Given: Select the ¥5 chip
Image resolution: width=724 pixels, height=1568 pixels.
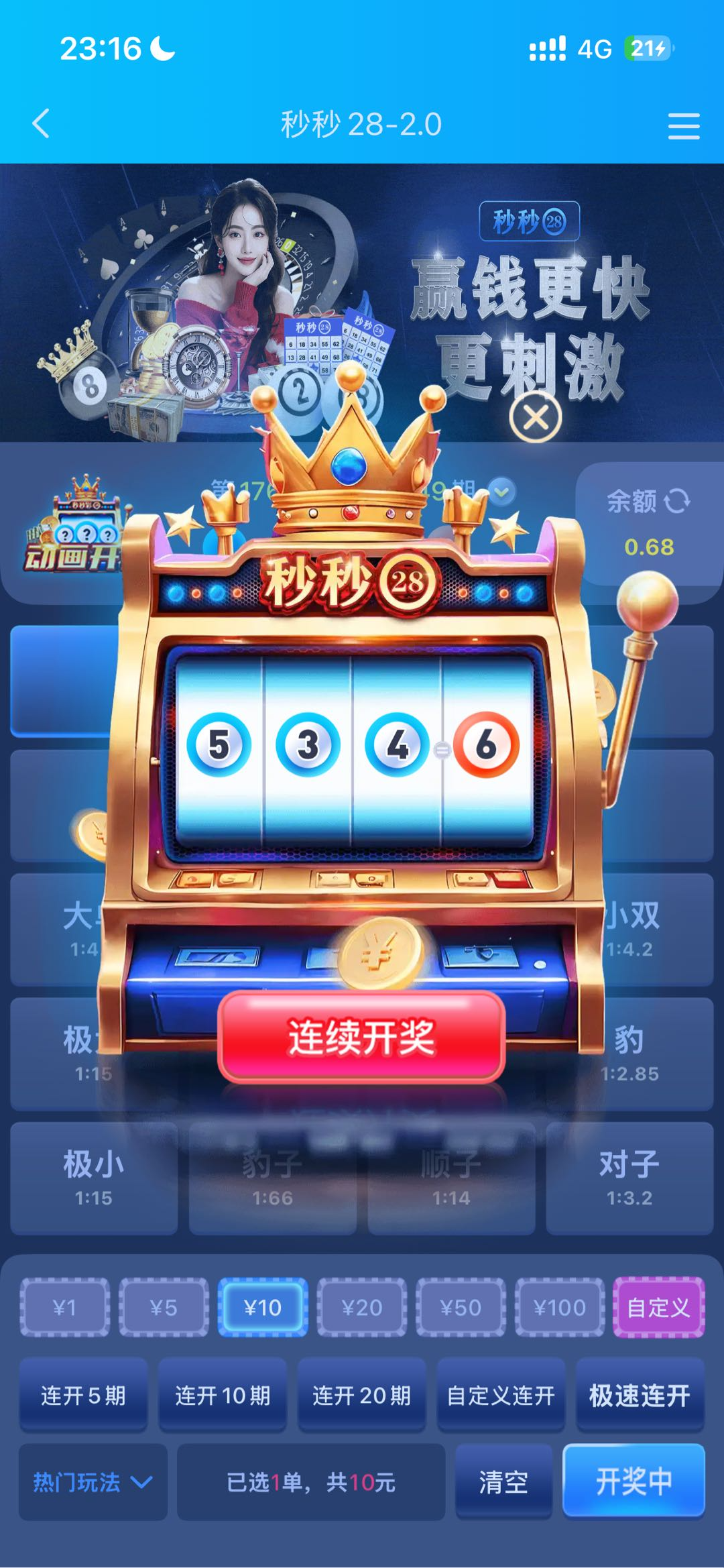Looking at the screenshot, I should pos(164,1307).
